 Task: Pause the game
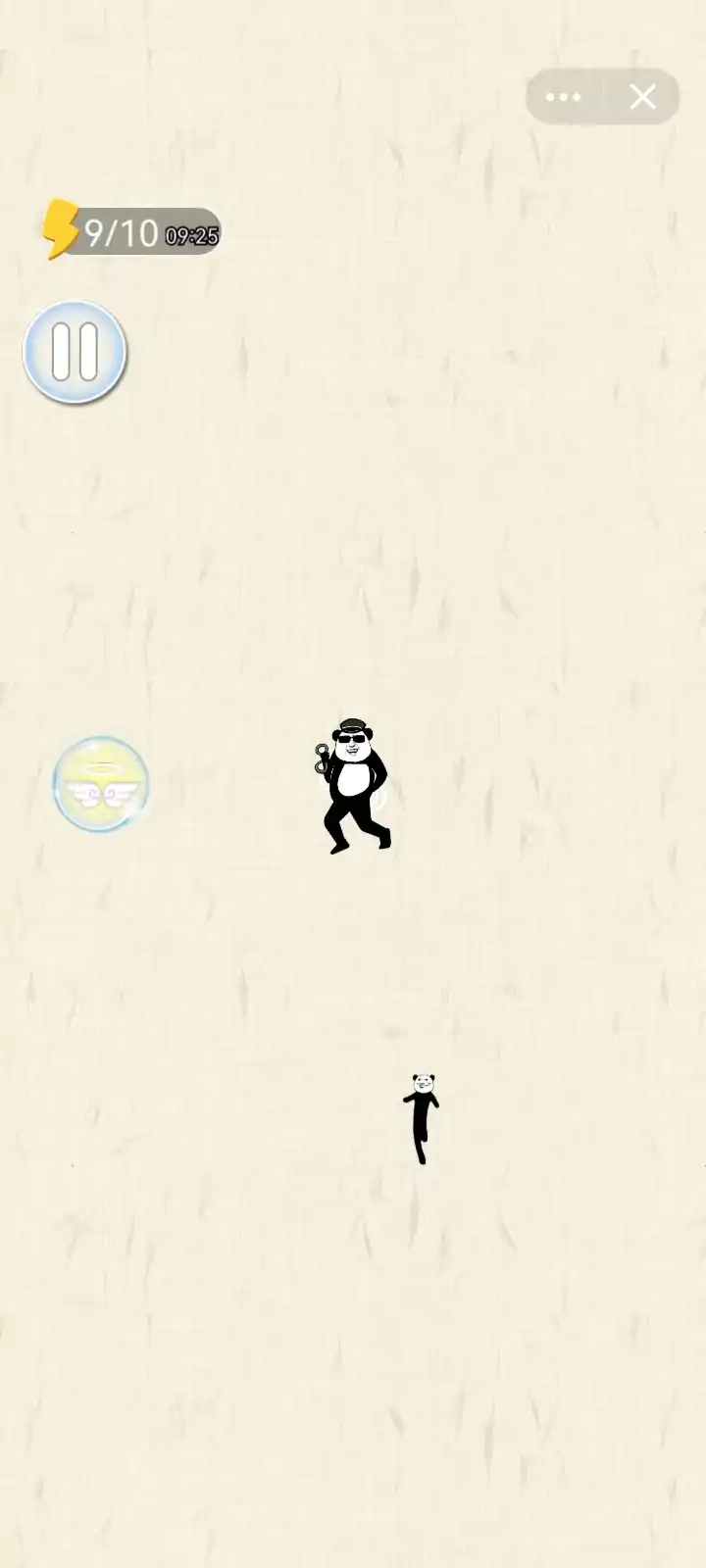point(75,351)
